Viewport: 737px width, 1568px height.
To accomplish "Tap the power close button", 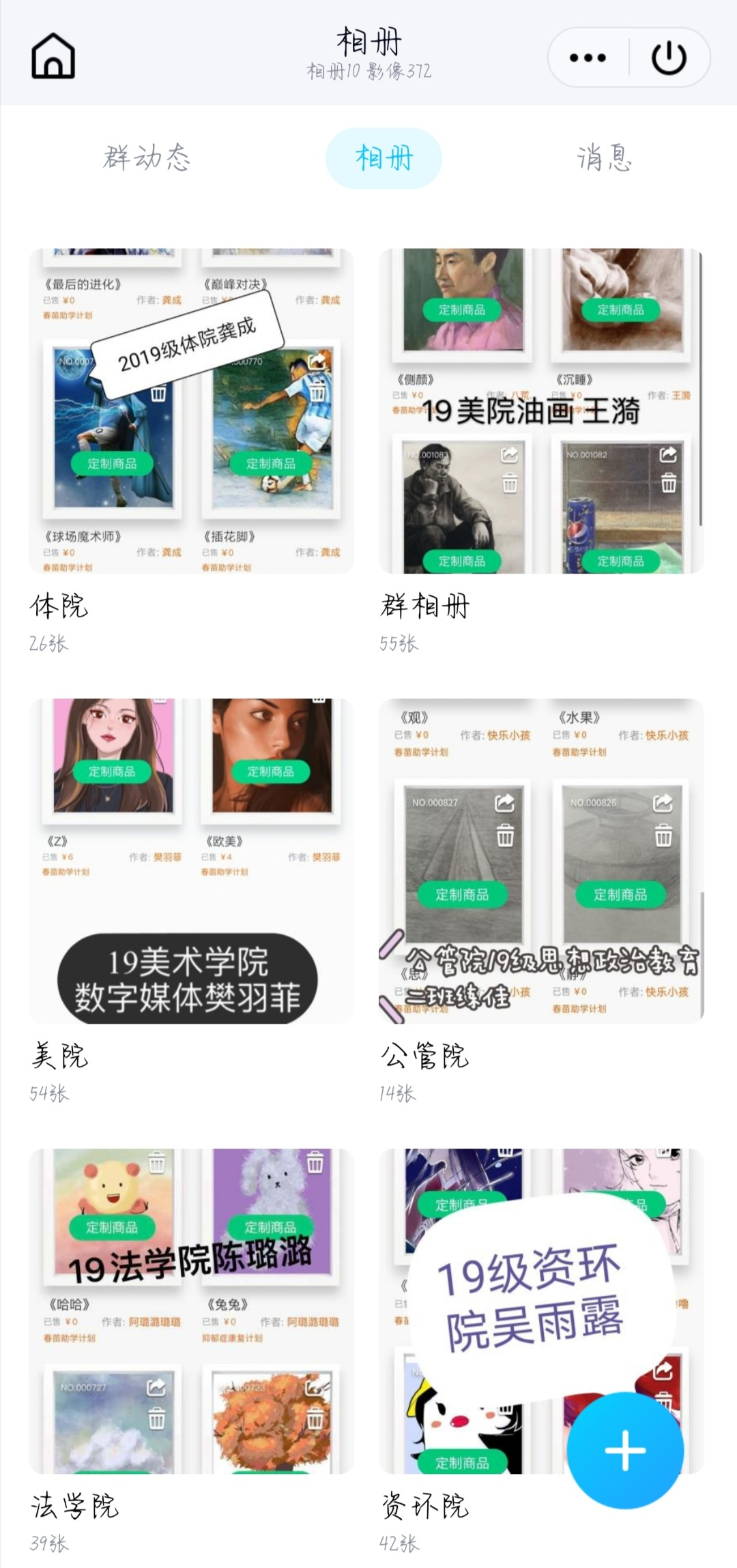I will click(669, 57).
